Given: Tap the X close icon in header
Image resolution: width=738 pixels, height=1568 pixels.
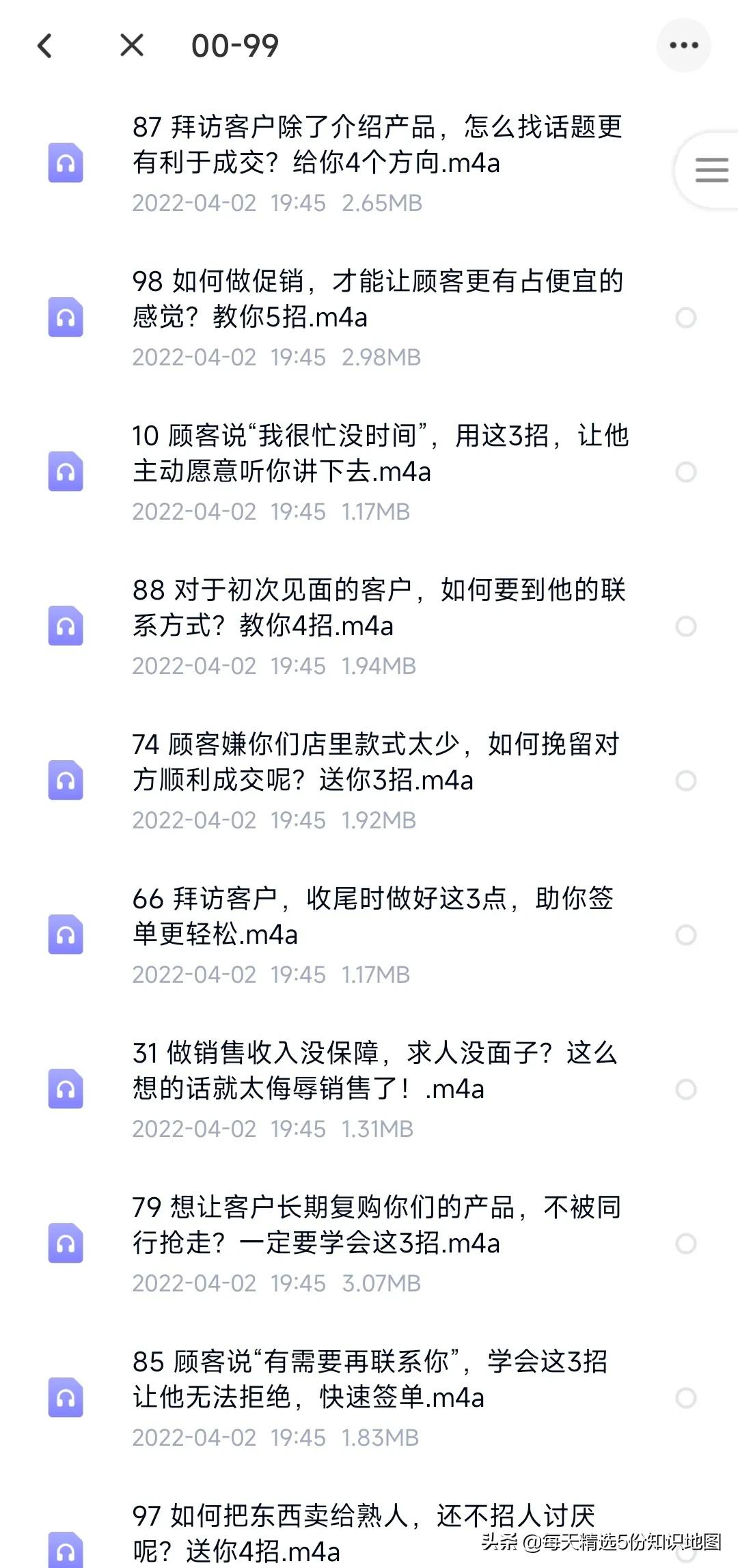Looking at the screenshot, I should tap(131, 46).
